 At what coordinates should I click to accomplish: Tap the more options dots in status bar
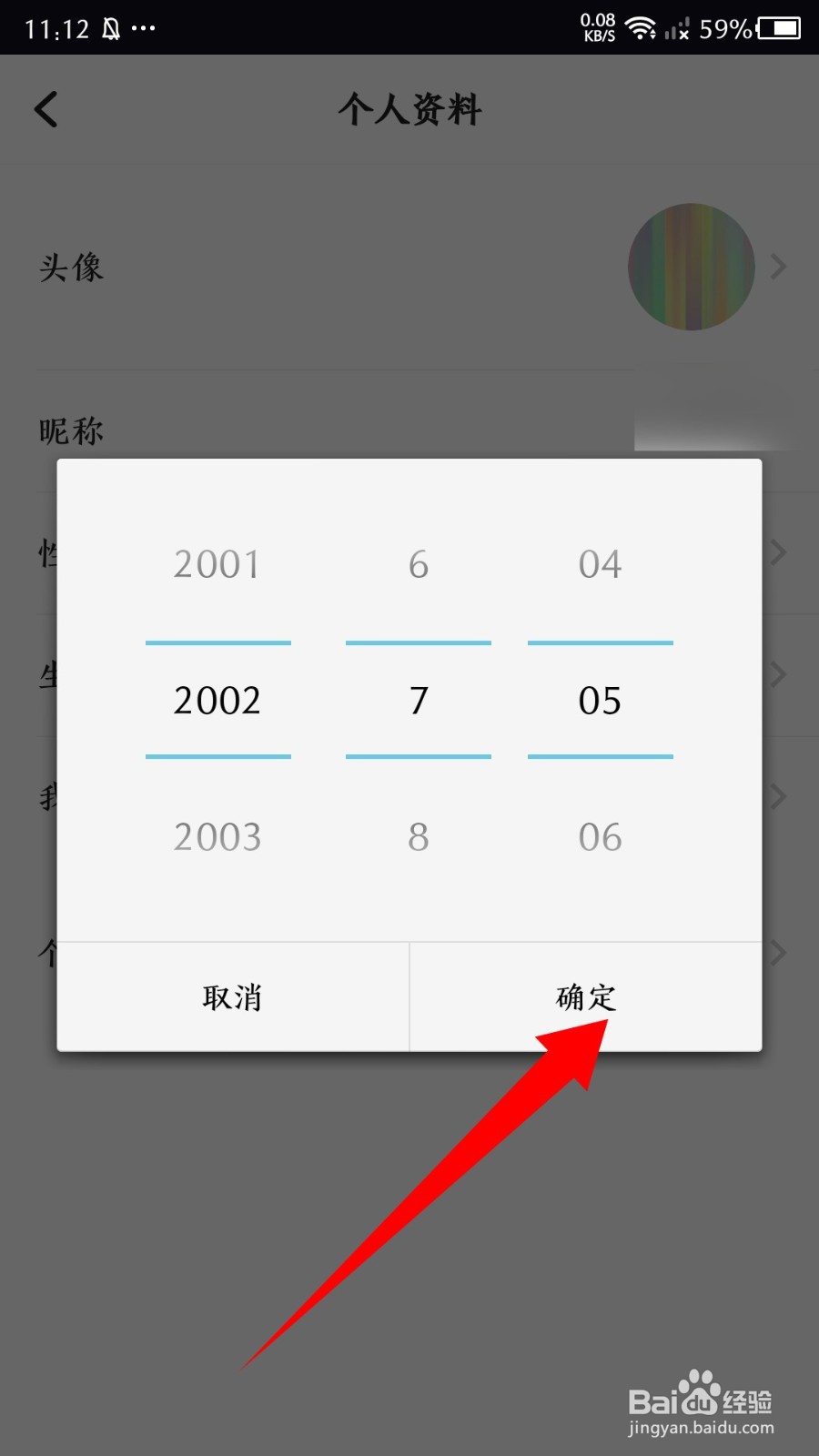point(143,30)
